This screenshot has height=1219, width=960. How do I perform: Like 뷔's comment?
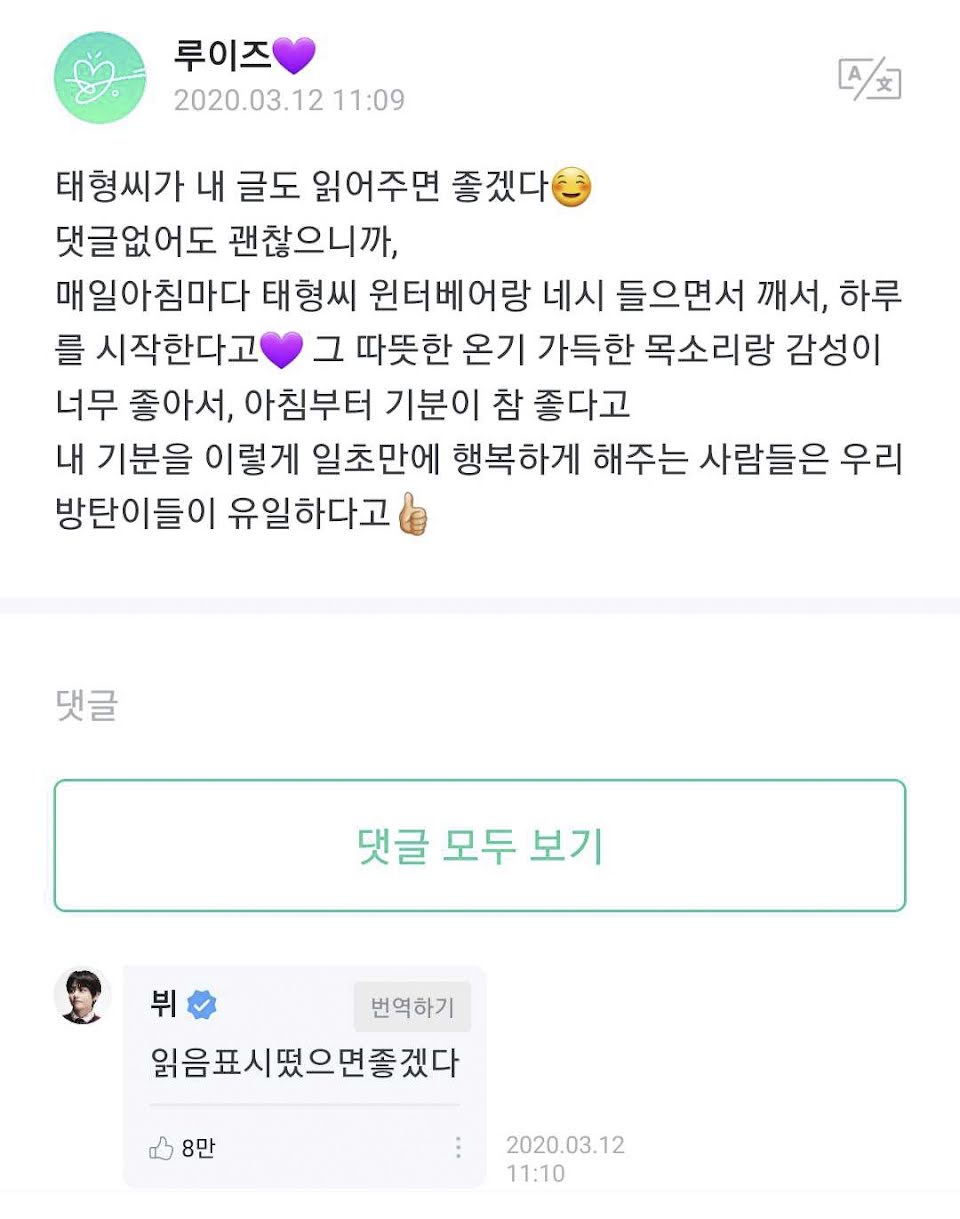(x=162, y=1148)
